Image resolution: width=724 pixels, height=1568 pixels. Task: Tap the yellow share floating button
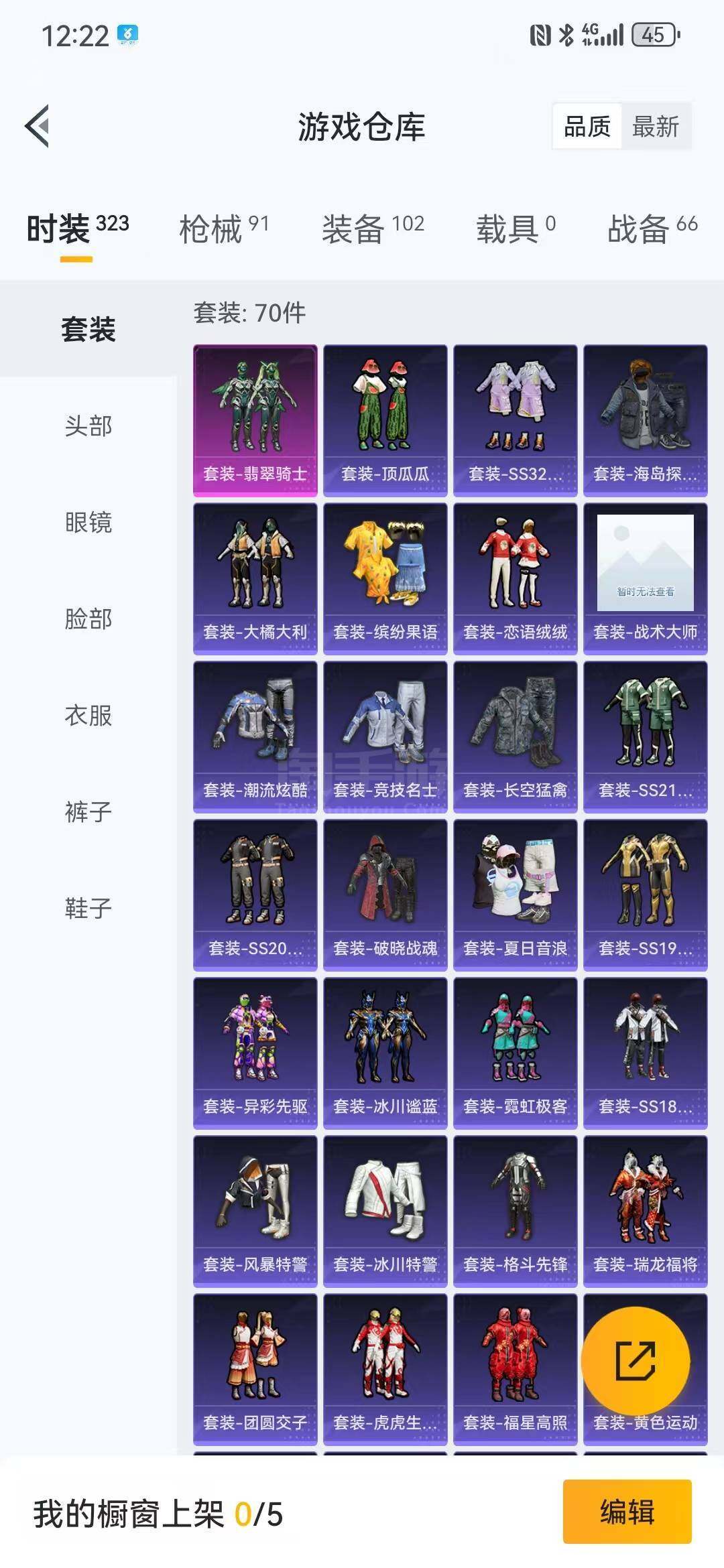[x=635, y=1361]
